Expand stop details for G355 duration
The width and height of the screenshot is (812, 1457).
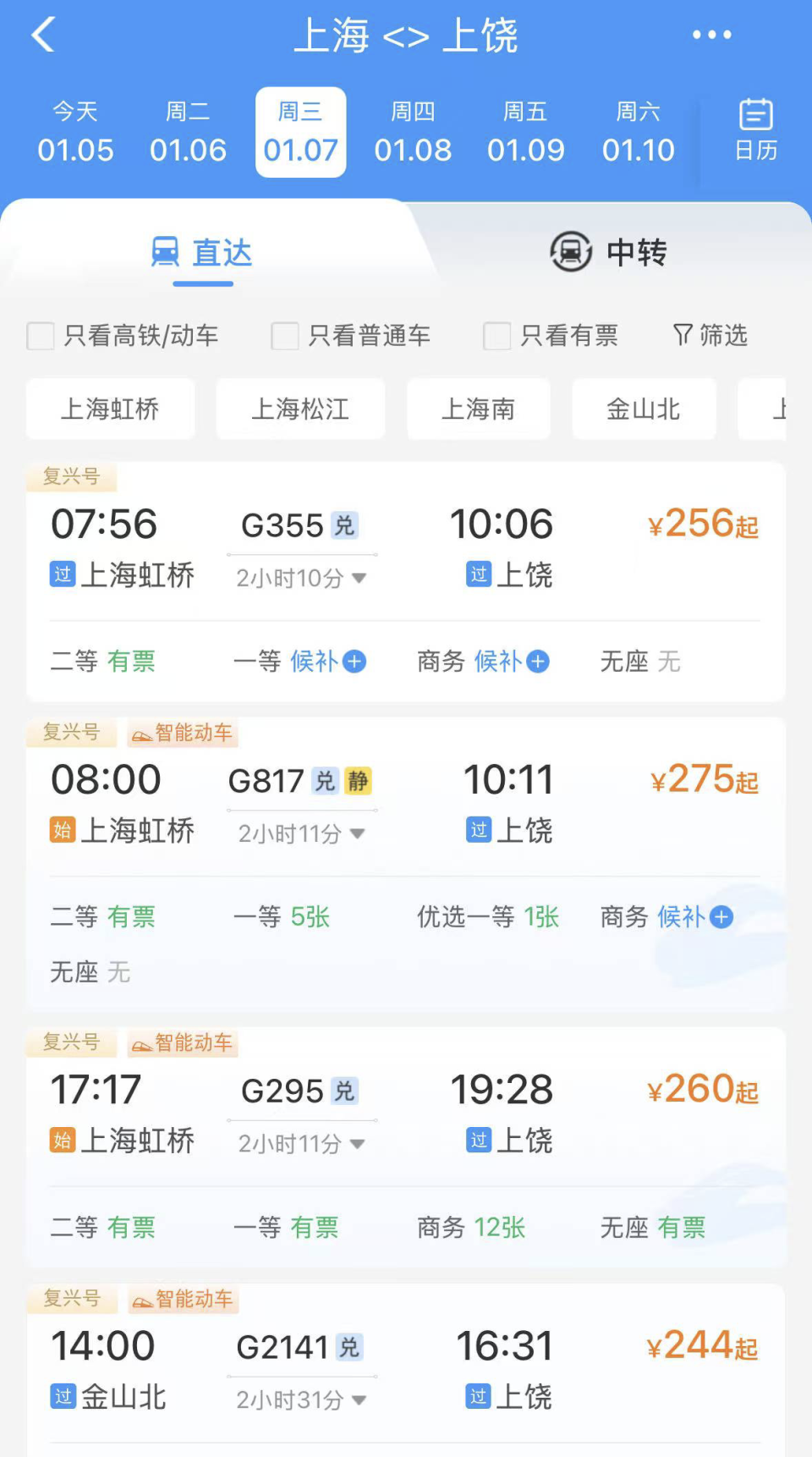[360, 579]
